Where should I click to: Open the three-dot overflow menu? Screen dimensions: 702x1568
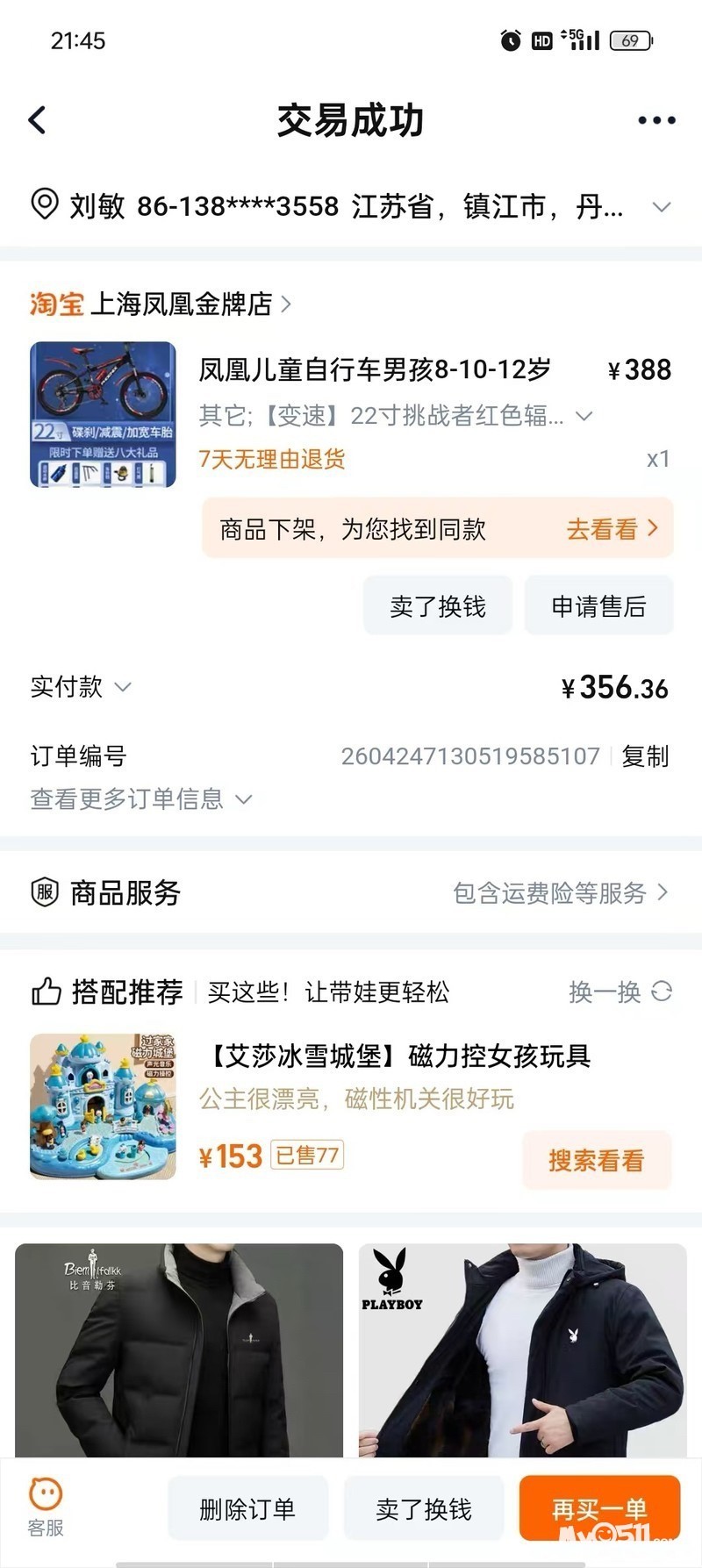tap(656, 120)
